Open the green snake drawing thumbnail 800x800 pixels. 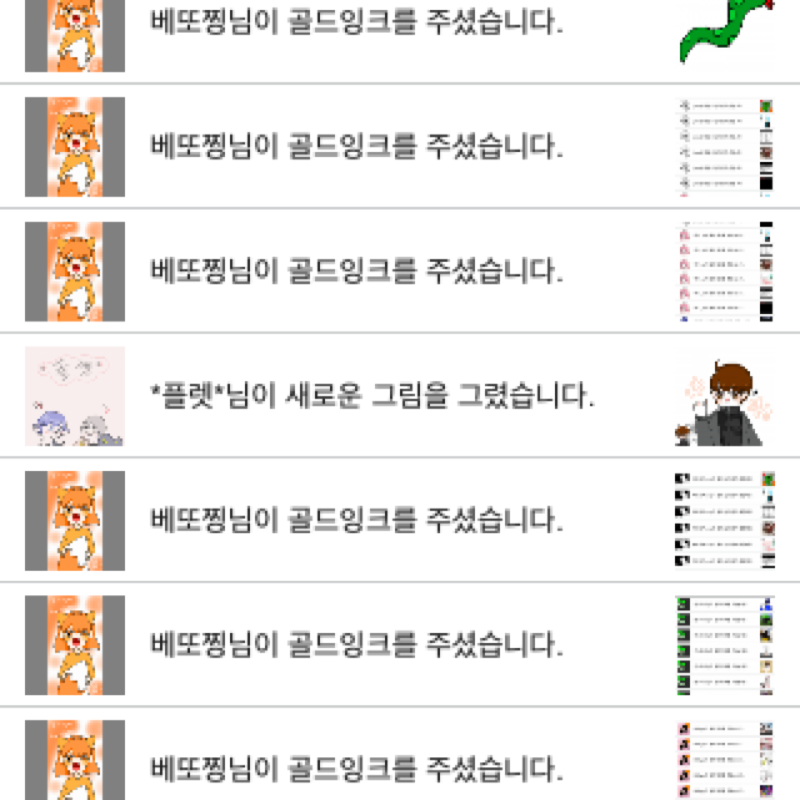[x=725, y=32]
